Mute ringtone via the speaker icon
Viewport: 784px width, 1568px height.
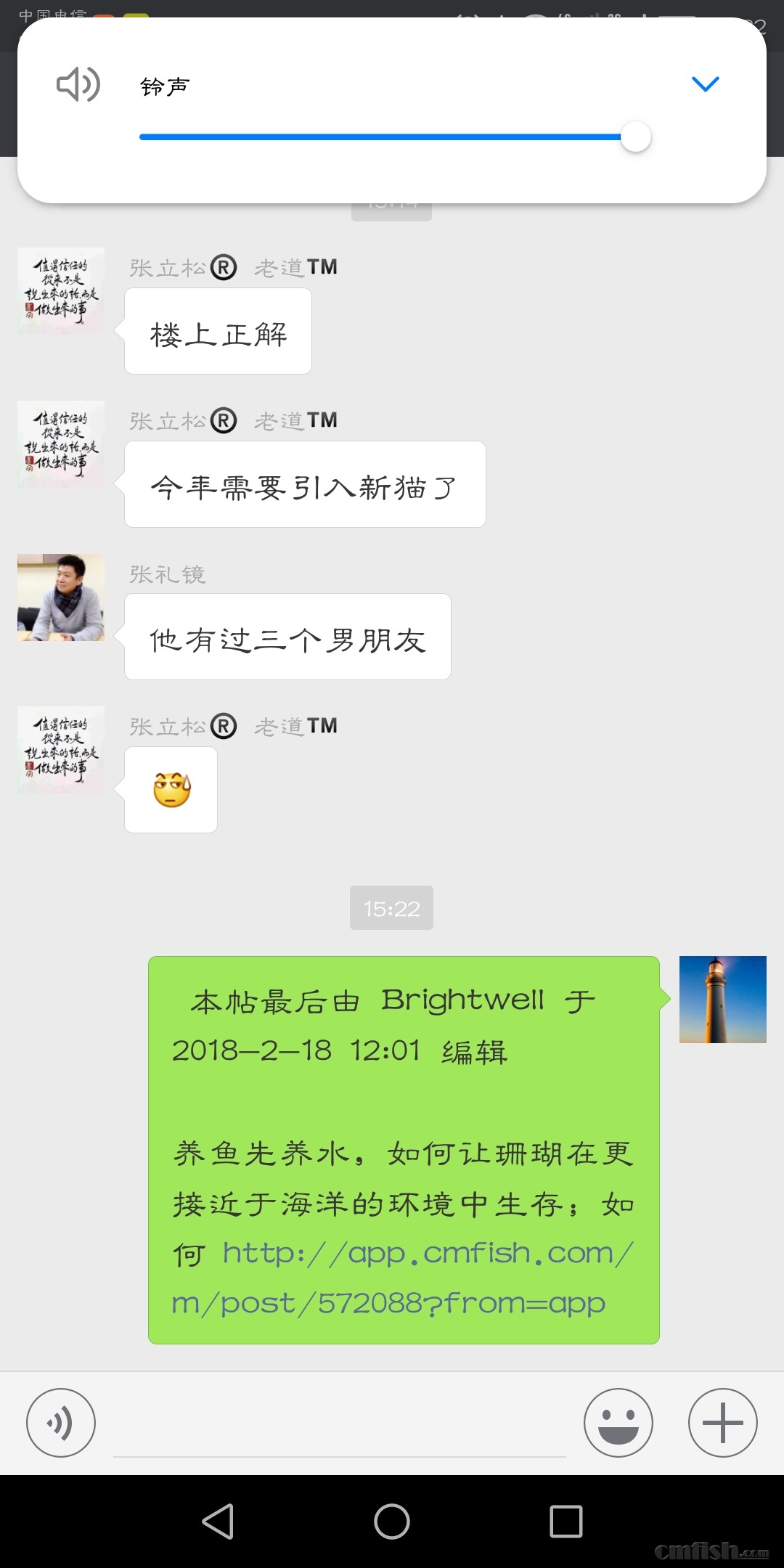[78, 84]
